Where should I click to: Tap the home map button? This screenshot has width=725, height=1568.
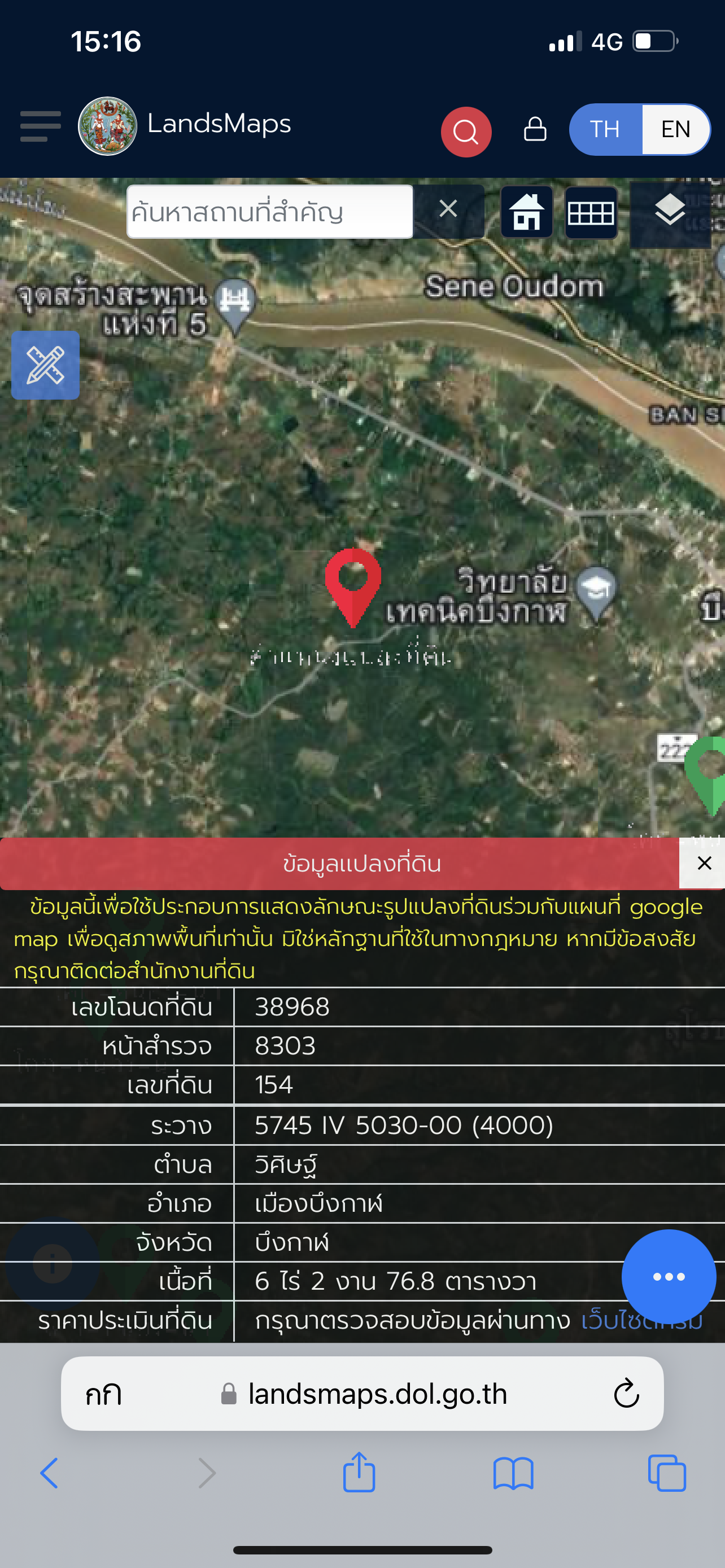click(527, 212)
